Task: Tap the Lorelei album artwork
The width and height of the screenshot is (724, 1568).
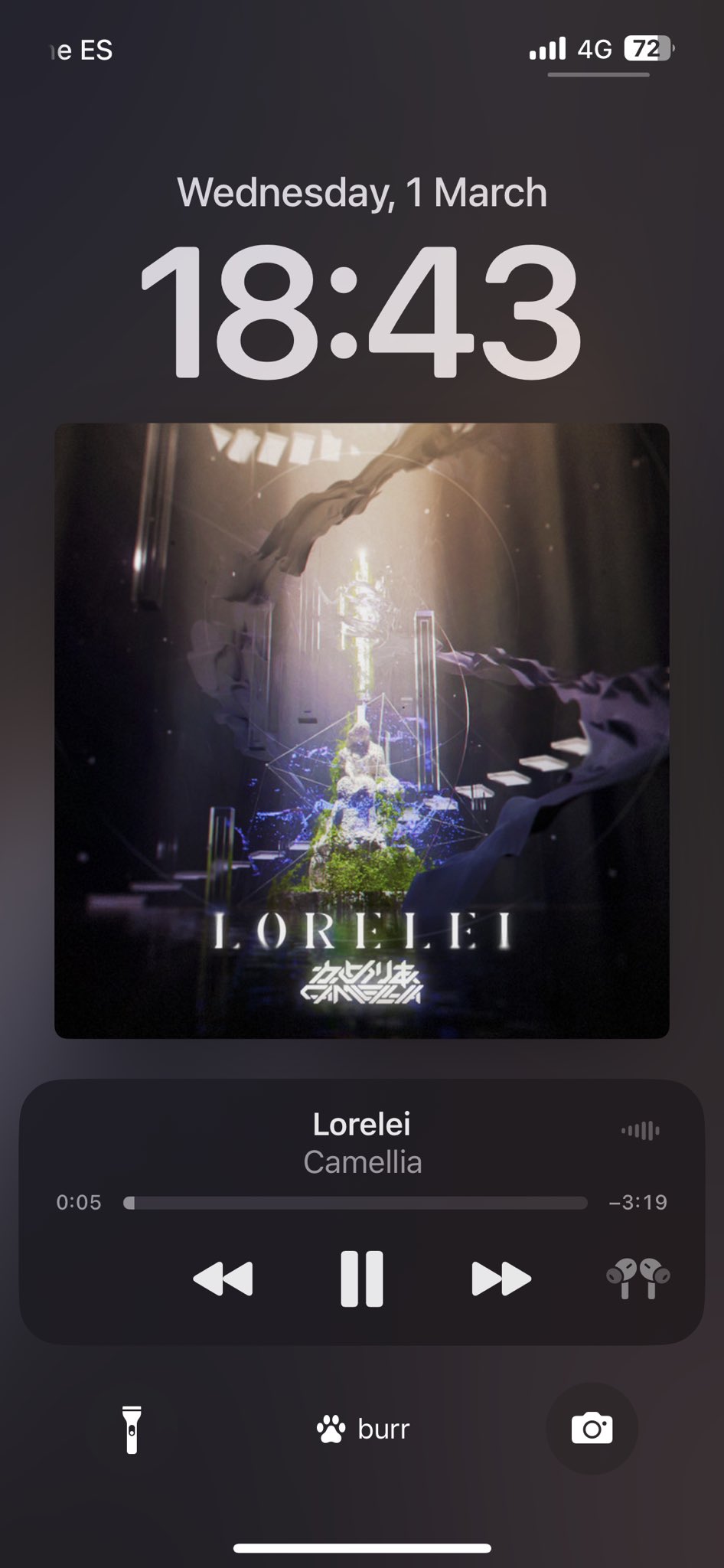Action: coord(362,730)
